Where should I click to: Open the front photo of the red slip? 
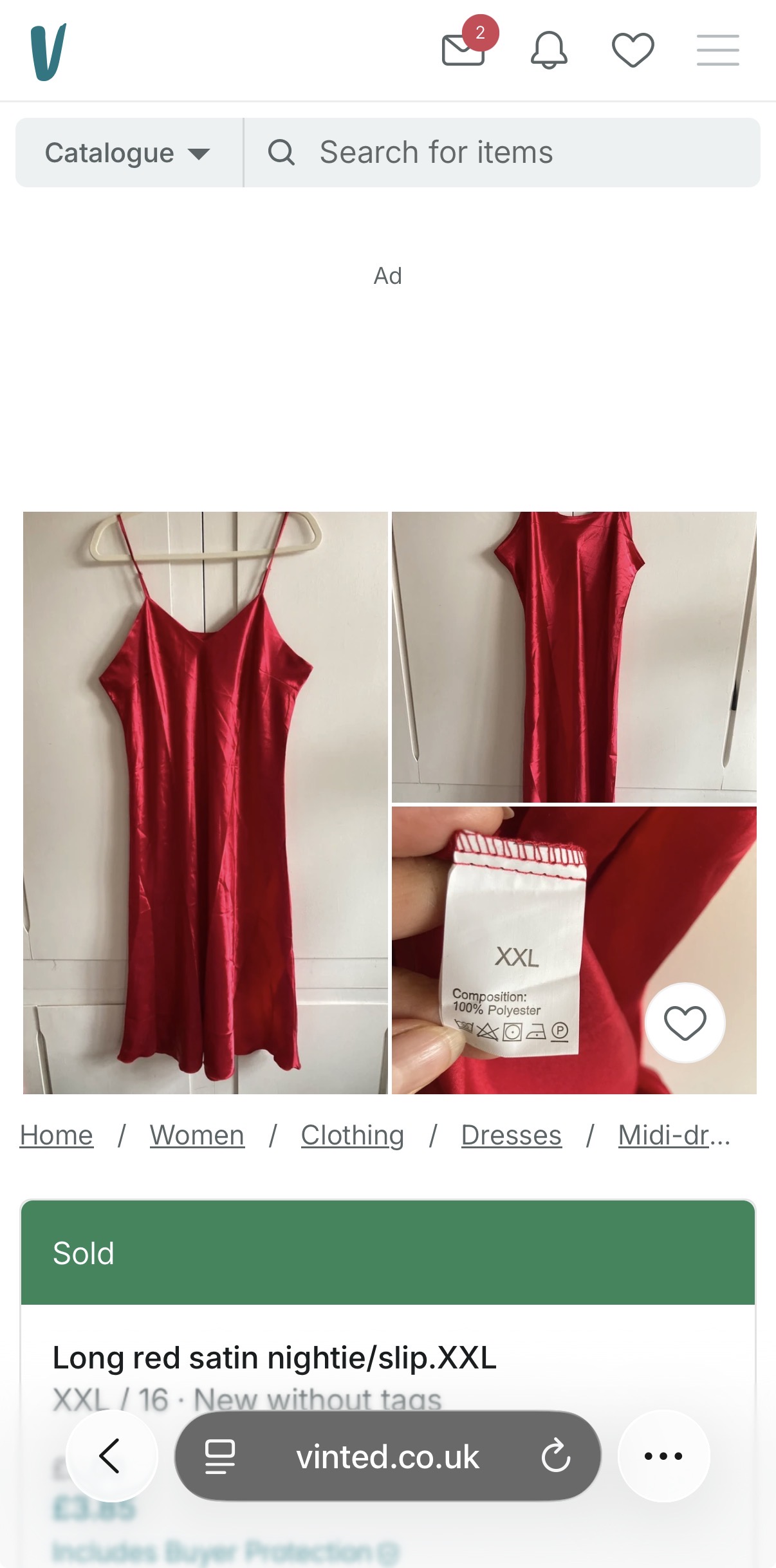point(205,802)
